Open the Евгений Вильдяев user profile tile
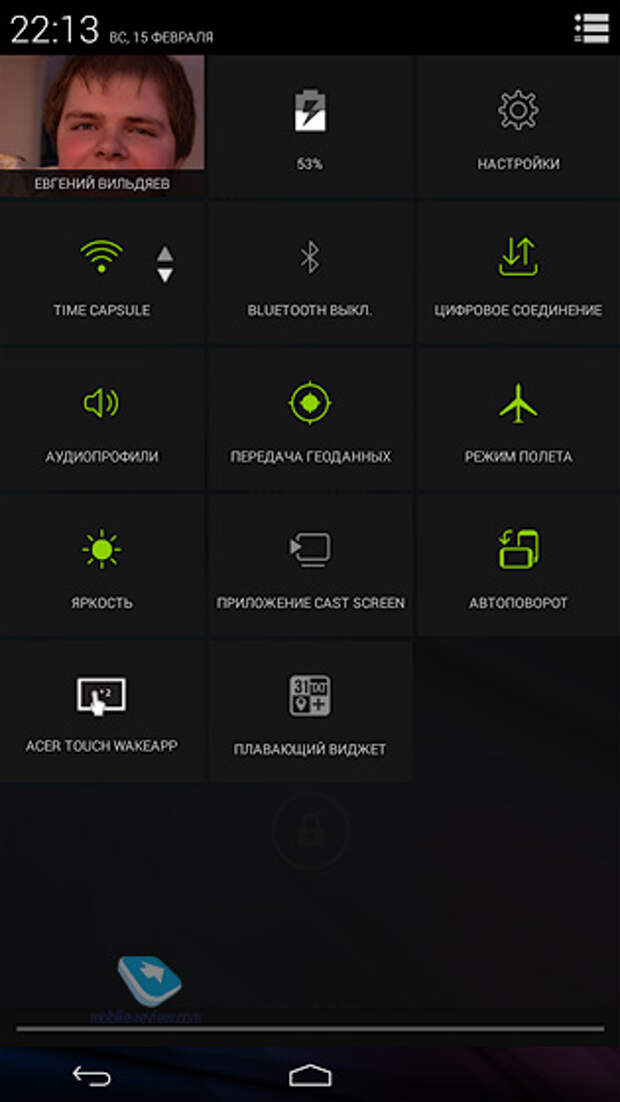 [102, 125]
